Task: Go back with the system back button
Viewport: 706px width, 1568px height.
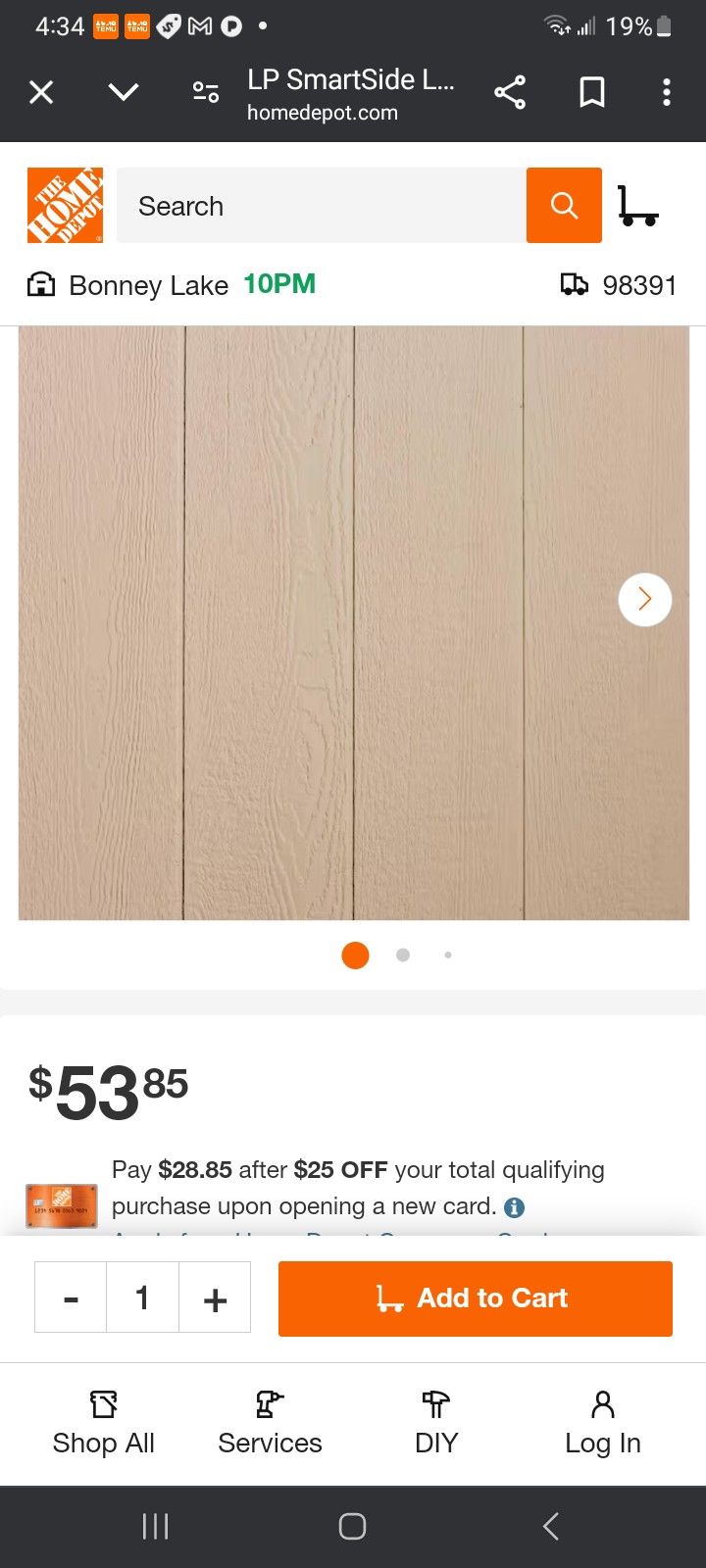Action: click(551, 1526)
